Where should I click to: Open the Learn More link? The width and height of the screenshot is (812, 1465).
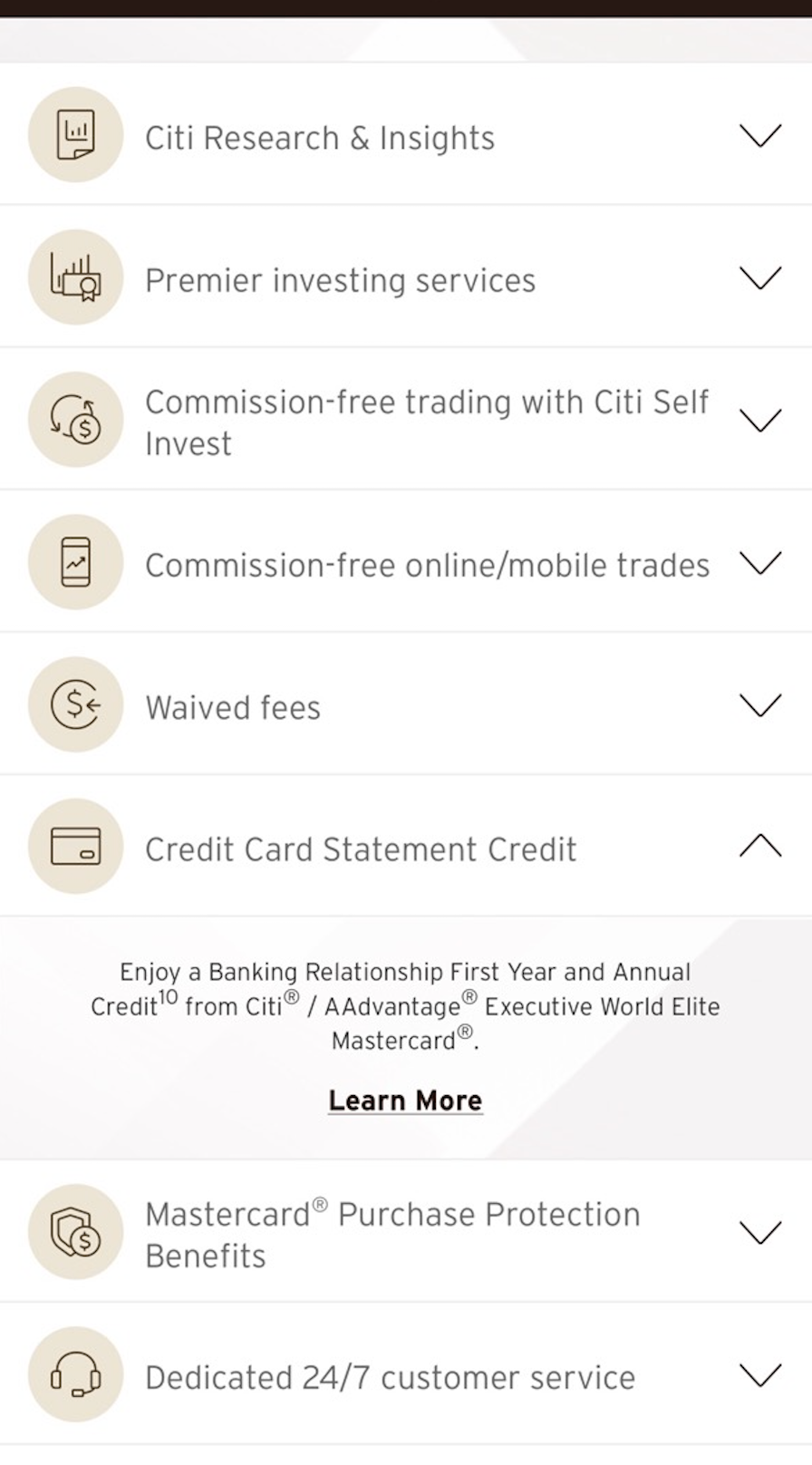405,1101
